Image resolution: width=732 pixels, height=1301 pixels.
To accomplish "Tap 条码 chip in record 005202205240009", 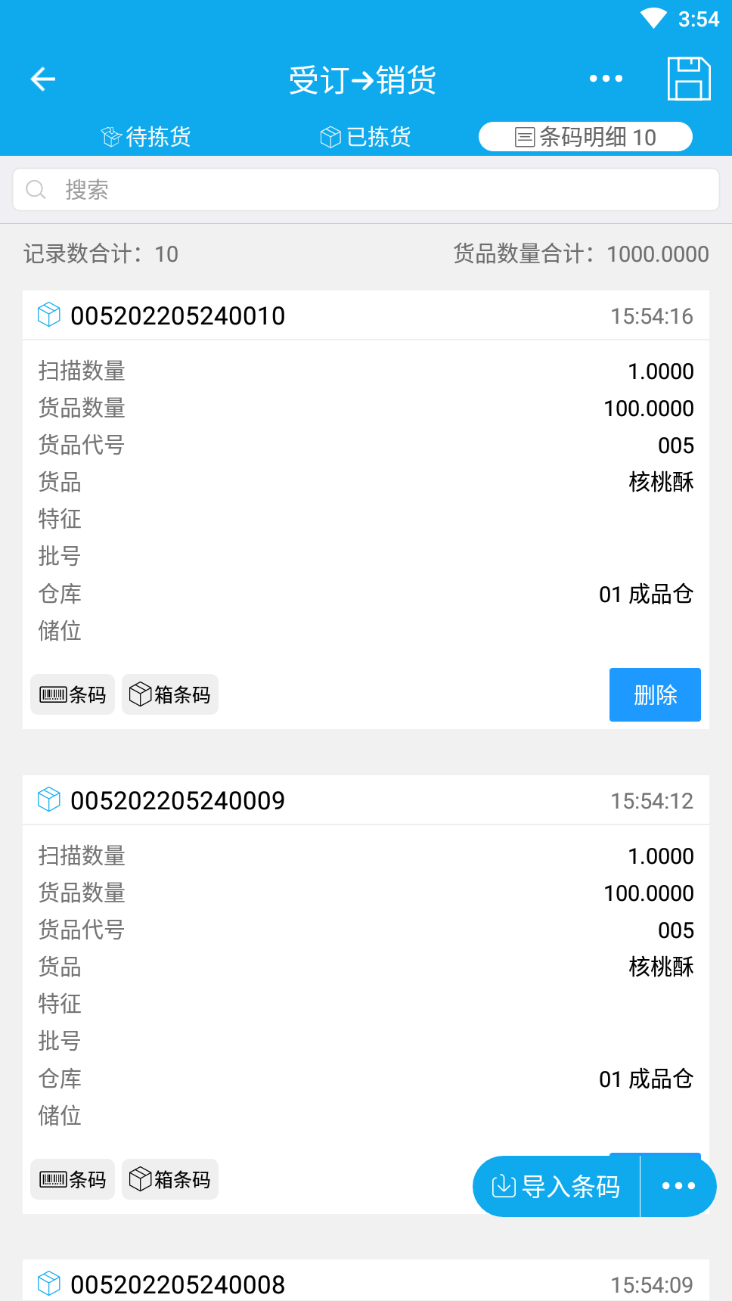I will click(72, 1180).
